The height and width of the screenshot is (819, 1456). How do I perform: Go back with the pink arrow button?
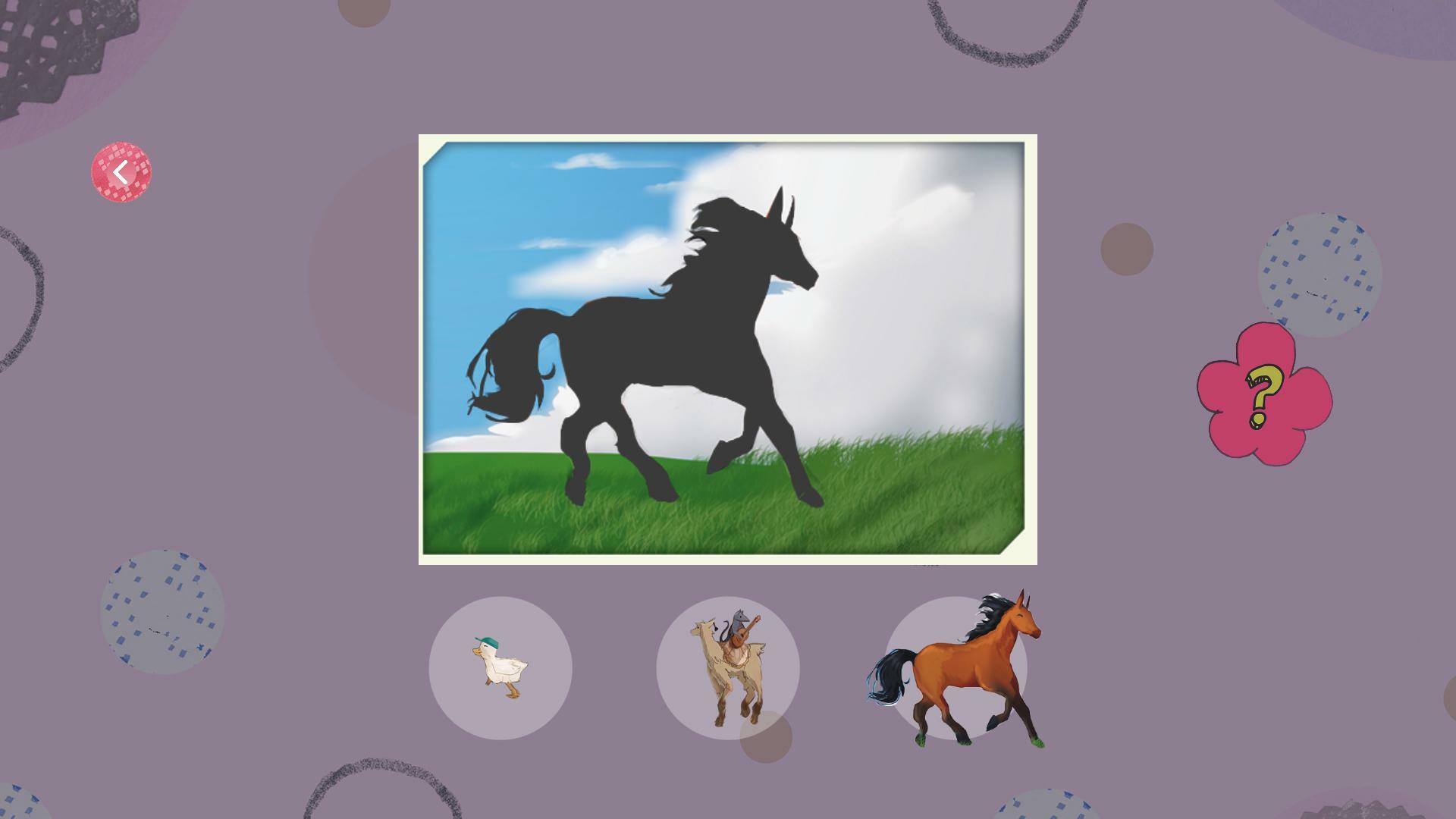coord(121,172)
